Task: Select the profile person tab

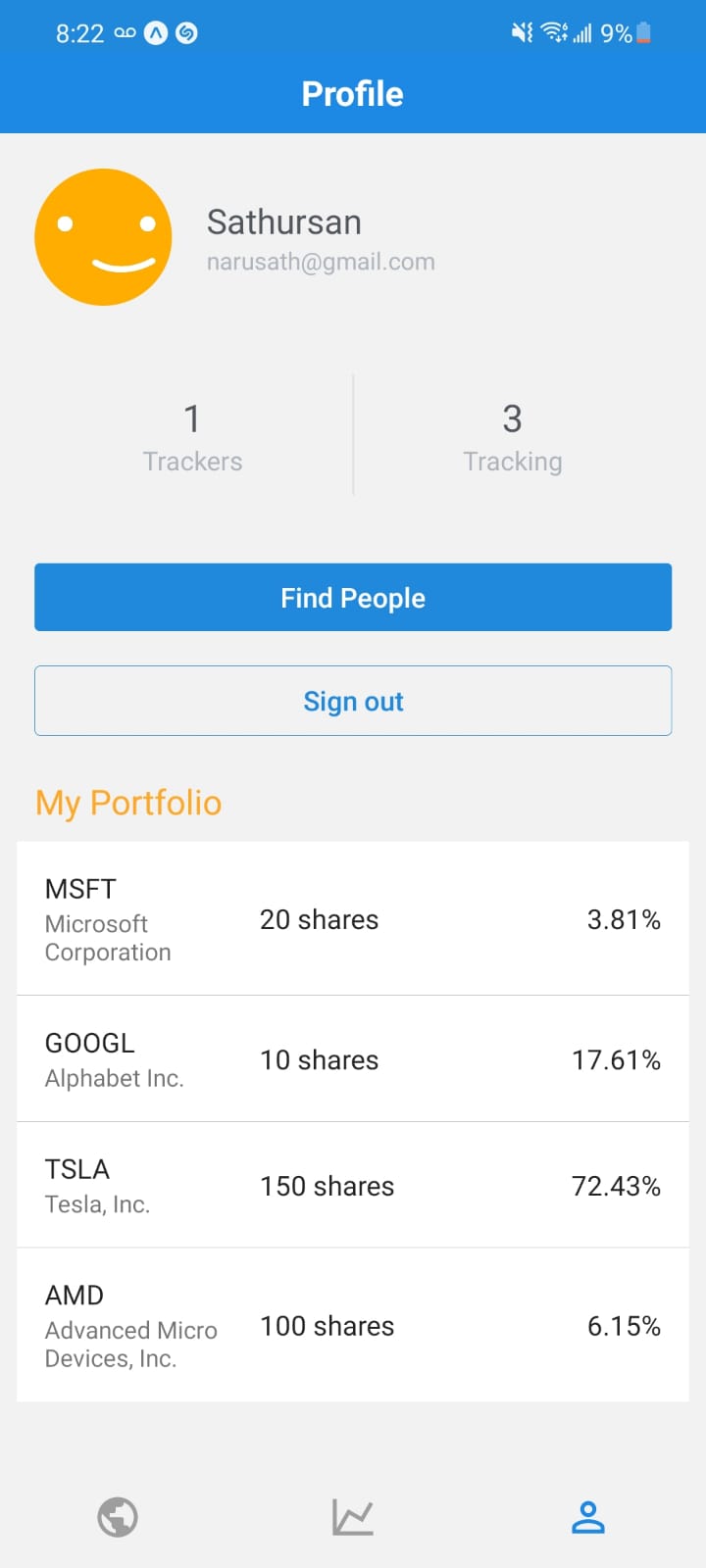Action: pyautogui.click(x=588, y=1517)
